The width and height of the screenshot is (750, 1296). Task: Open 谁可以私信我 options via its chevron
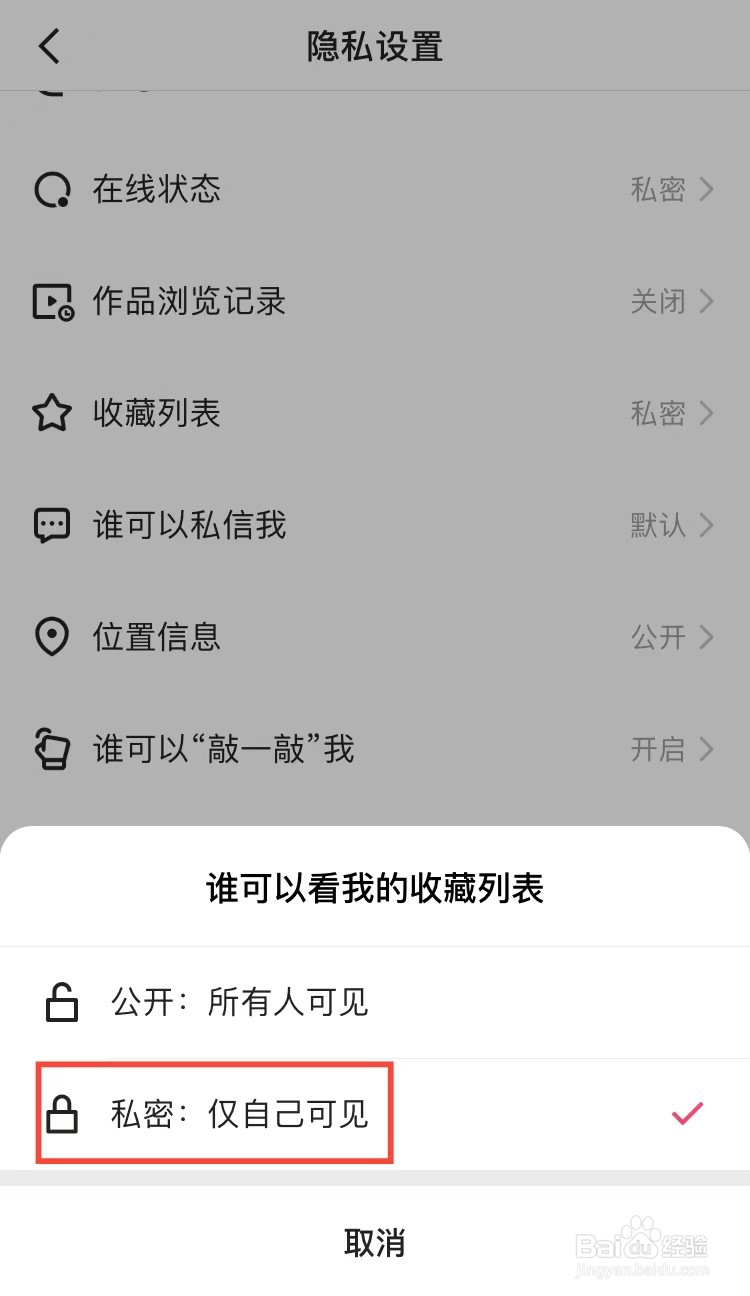coord(706,525)
